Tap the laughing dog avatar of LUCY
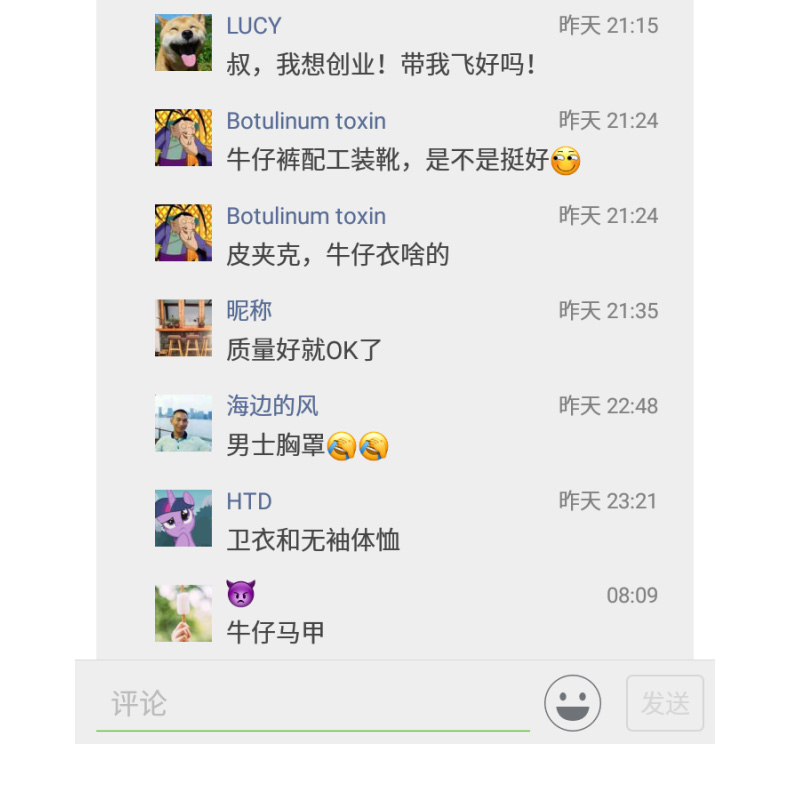 coord(183,43)
